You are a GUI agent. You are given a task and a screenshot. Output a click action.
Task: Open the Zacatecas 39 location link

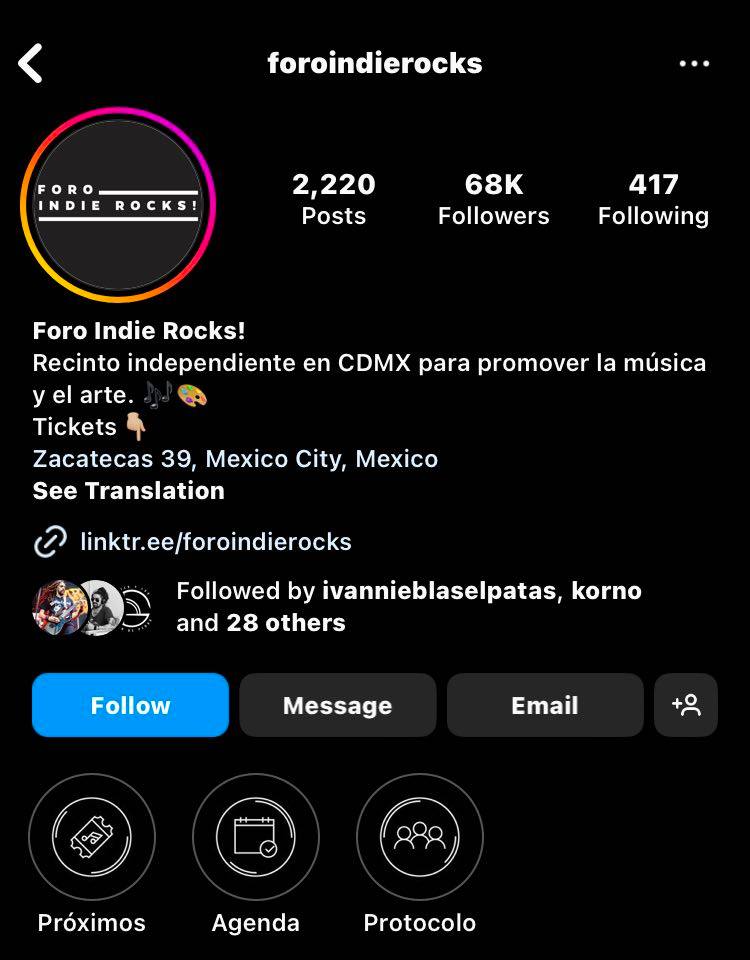pos(234,459)
